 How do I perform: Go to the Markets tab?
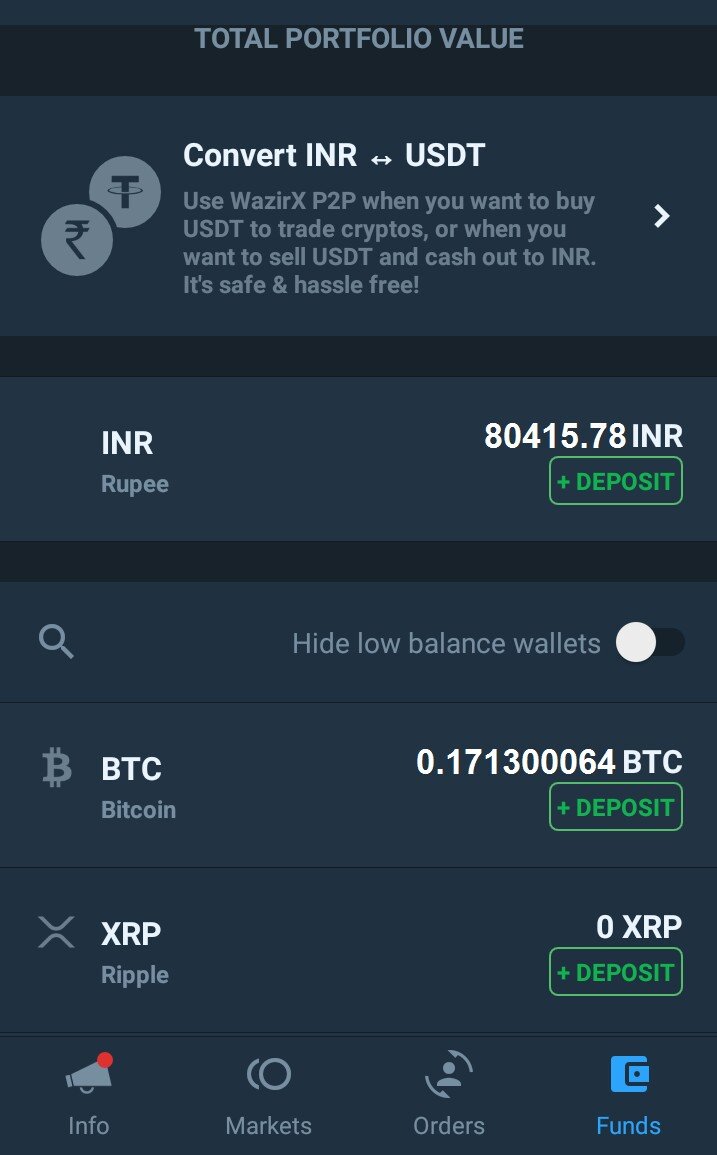coord(268,1095)
